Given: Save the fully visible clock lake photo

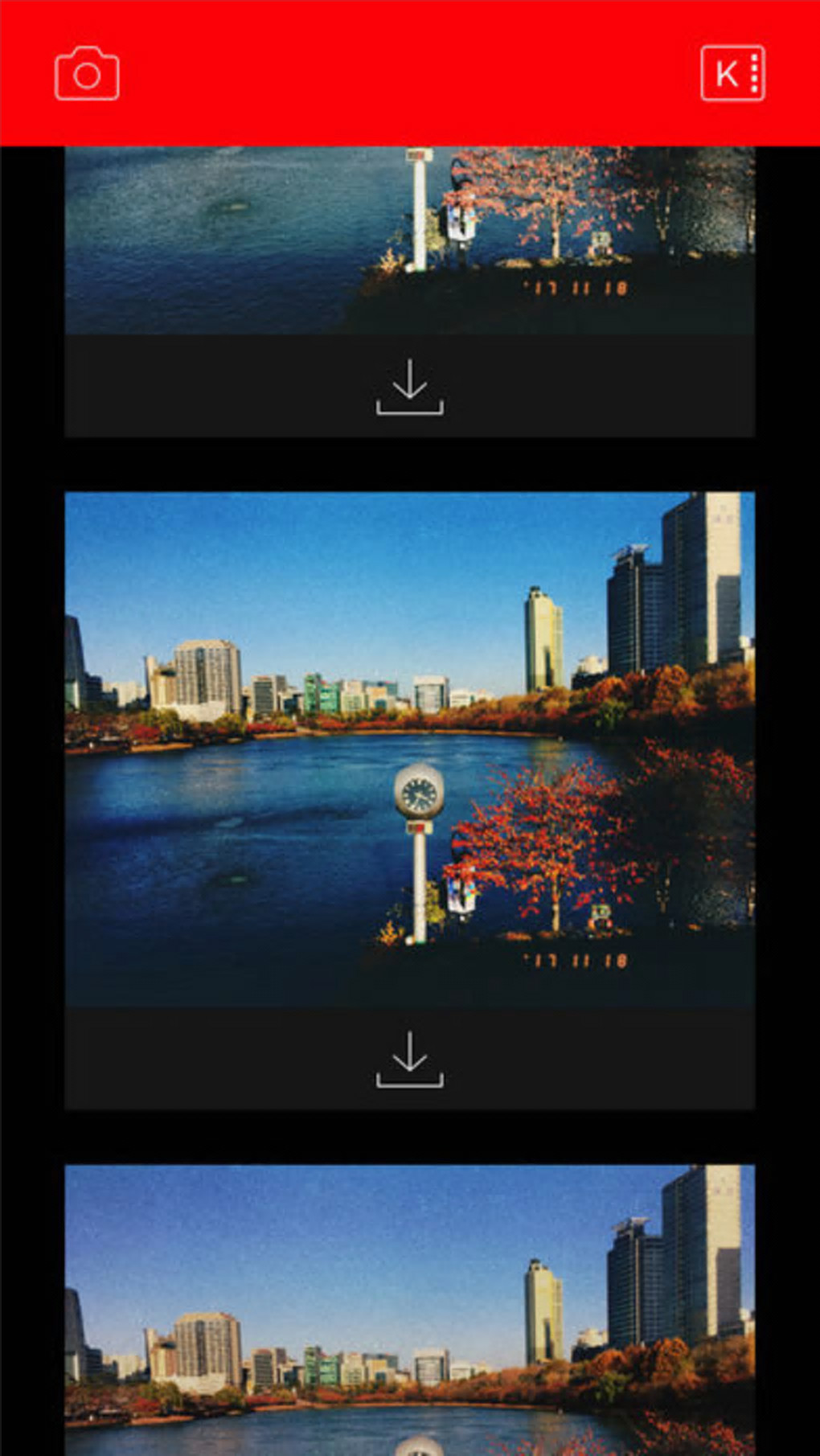Looking at the screenshot, I should (409, 1058).
